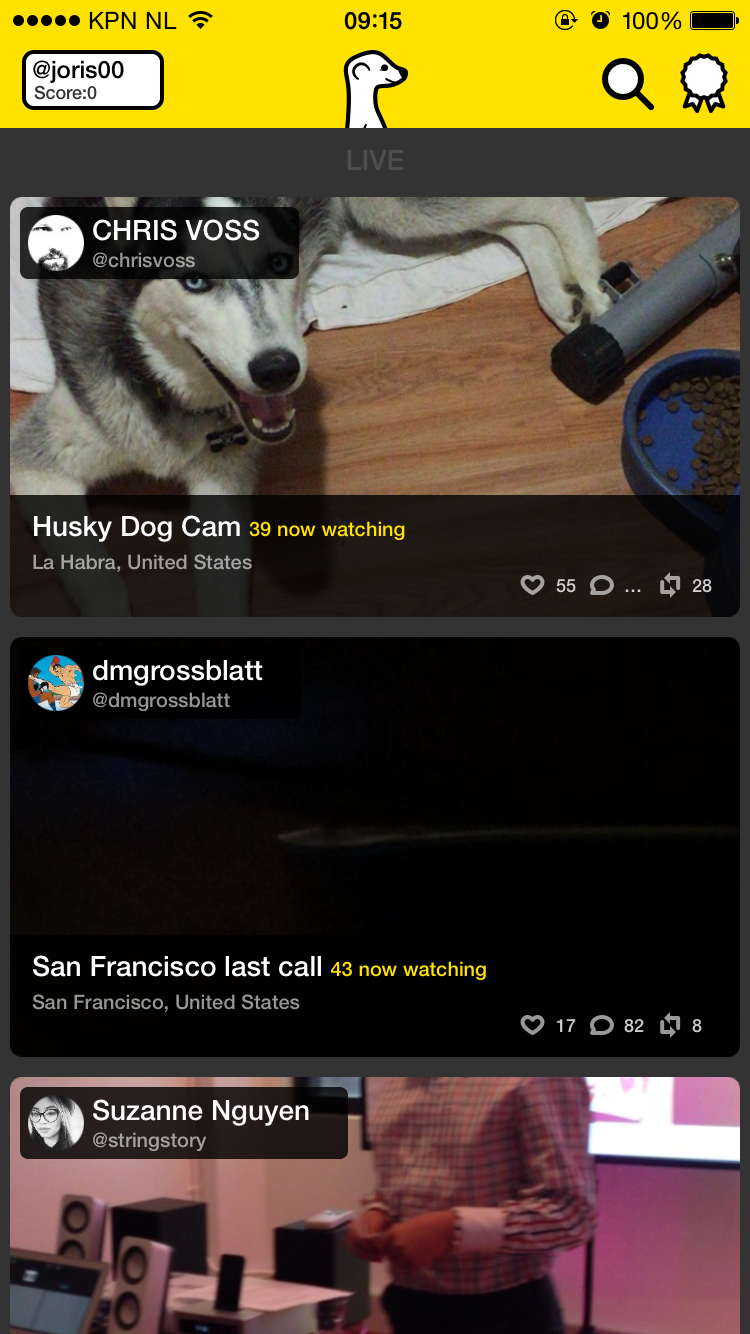
Task: Open dmgrossblatt's profile
Action: (159, 683)
